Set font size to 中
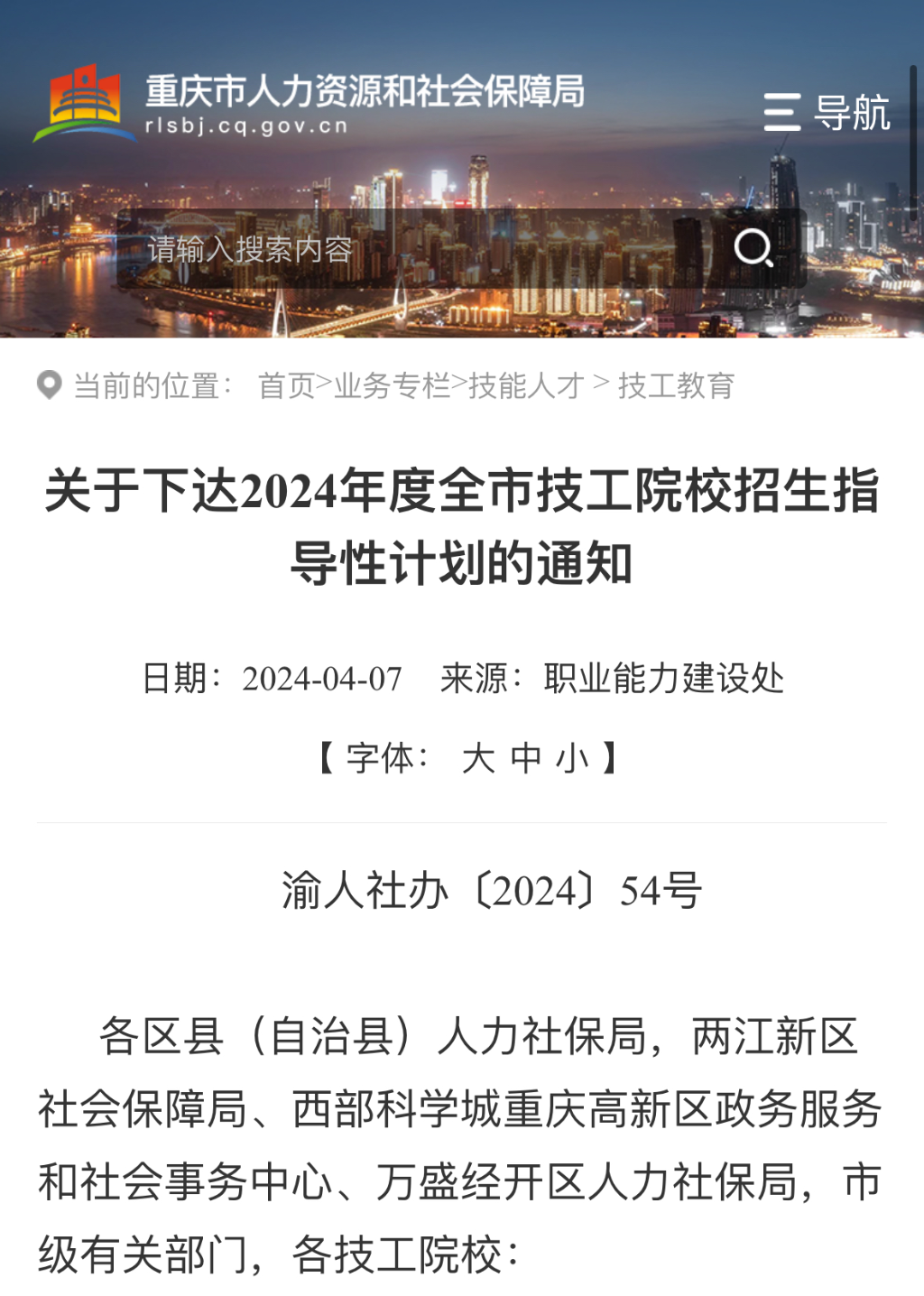Image resolution: width=924 pixels, height=1296 pixels. click(x=526, y=758)
